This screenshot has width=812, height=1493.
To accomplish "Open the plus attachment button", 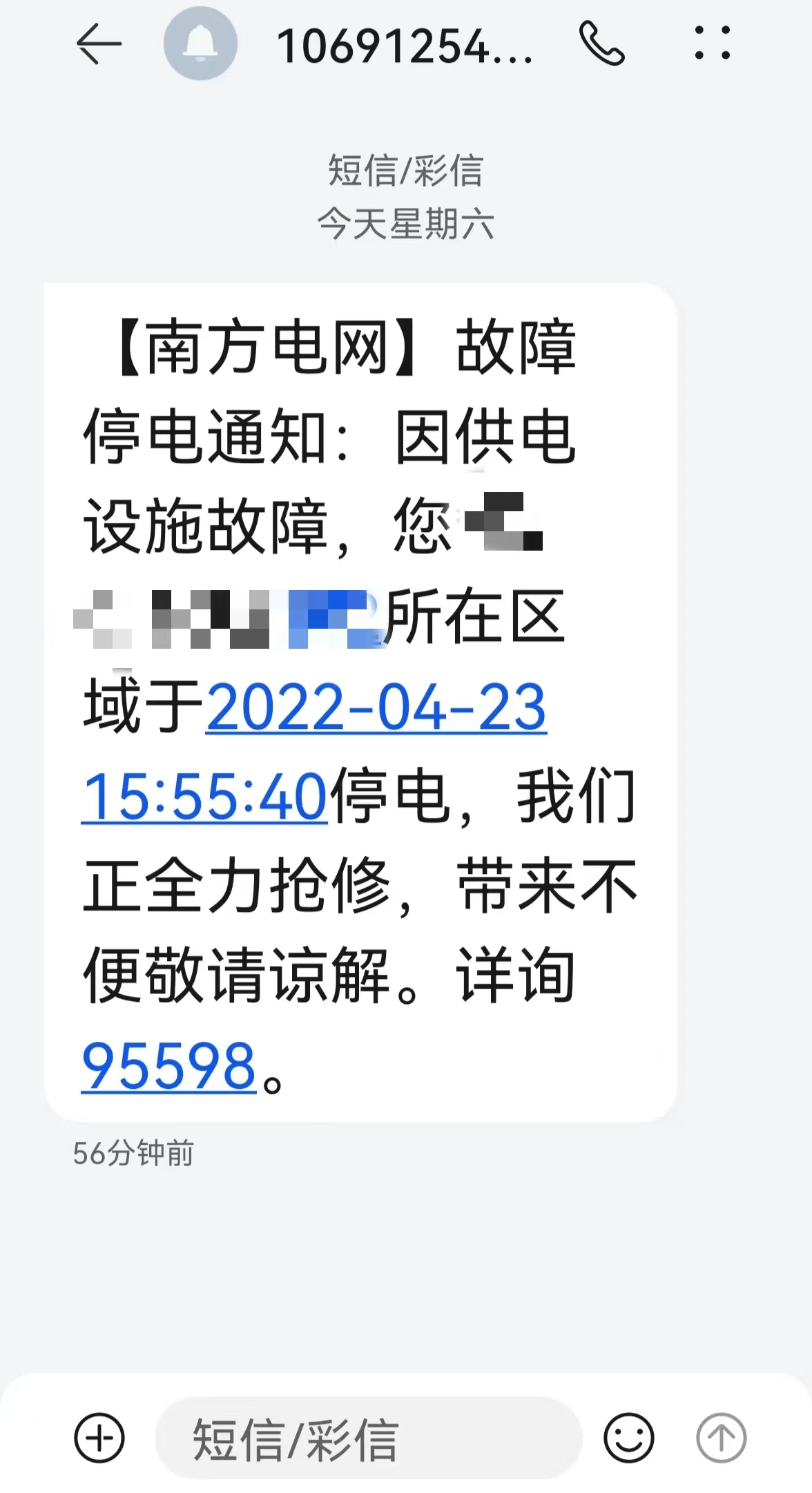I will click(99, 1438).
